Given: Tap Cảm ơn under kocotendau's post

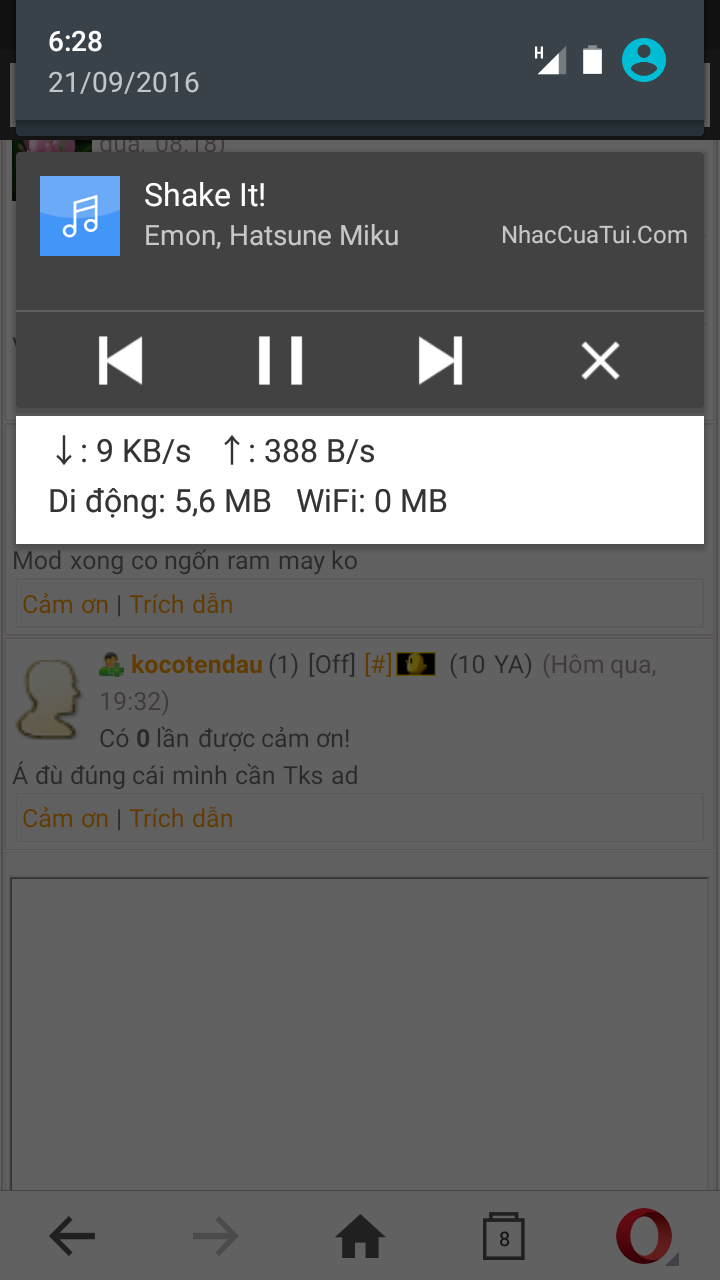Looking at the screenshot, I should [65, 818].
